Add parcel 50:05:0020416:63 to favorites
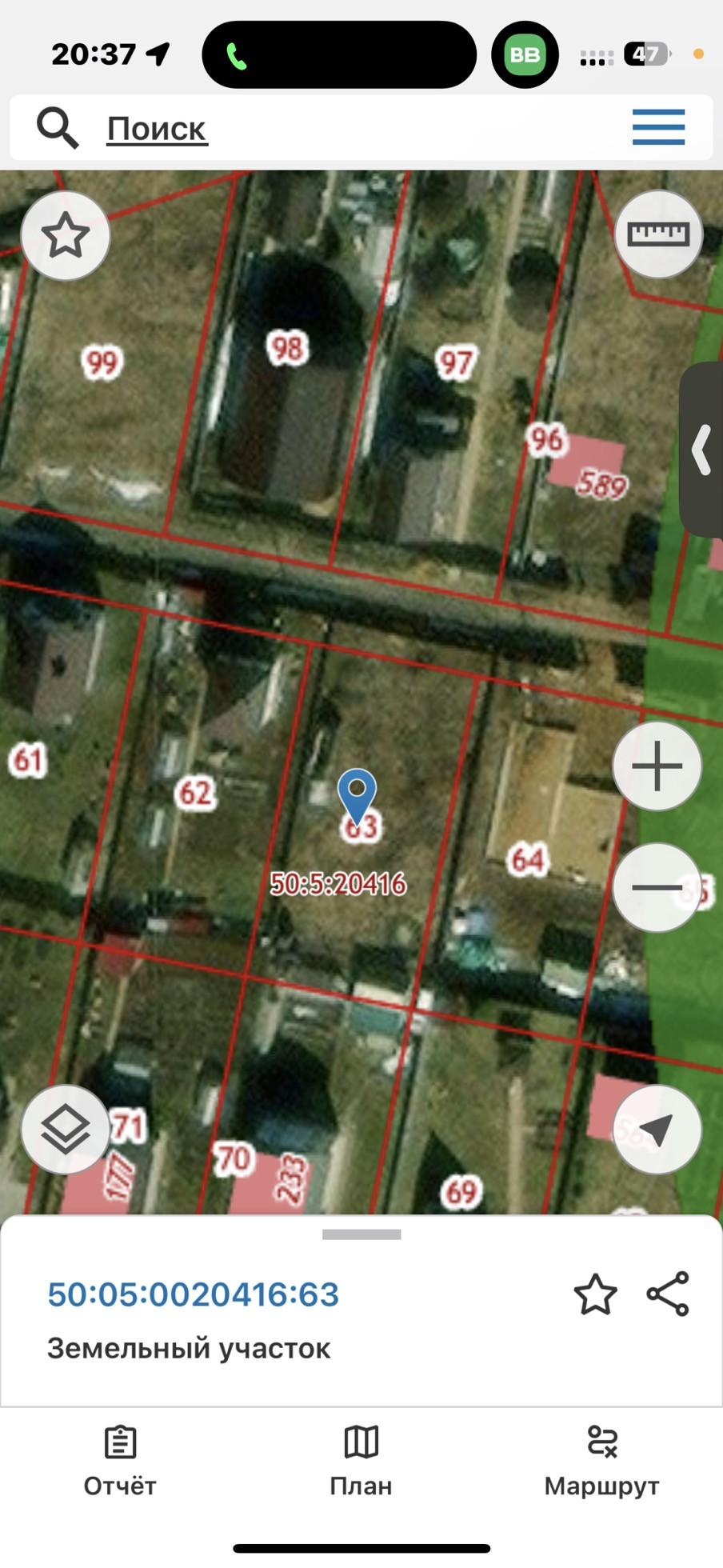723x1568 pixels. [x=595, y=1294]
